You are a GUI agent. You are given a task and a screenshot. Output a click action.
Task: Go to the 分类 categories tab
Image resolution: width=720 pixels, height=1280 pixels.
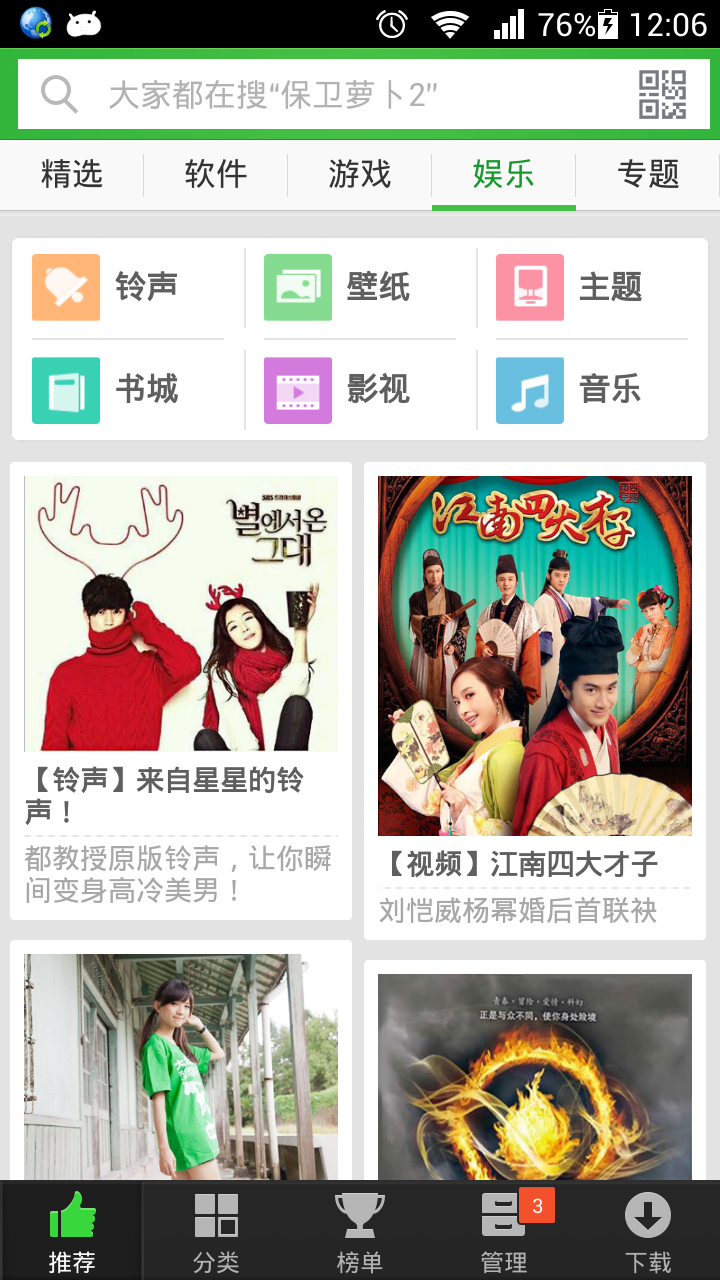pos(216,1232)
